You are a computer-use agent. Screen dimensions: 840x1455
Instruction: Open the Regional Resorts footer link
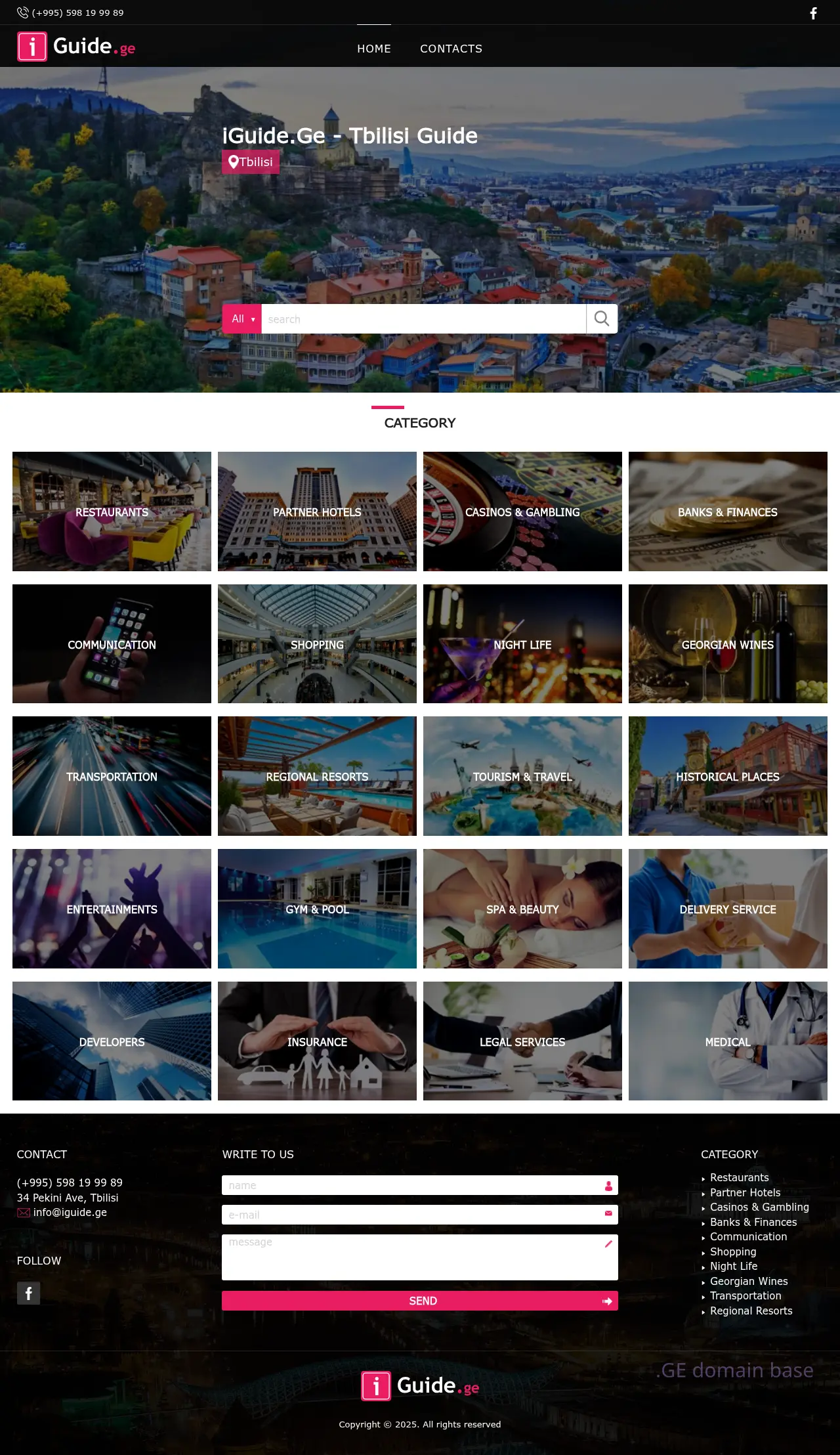[x=751, y=1311]
